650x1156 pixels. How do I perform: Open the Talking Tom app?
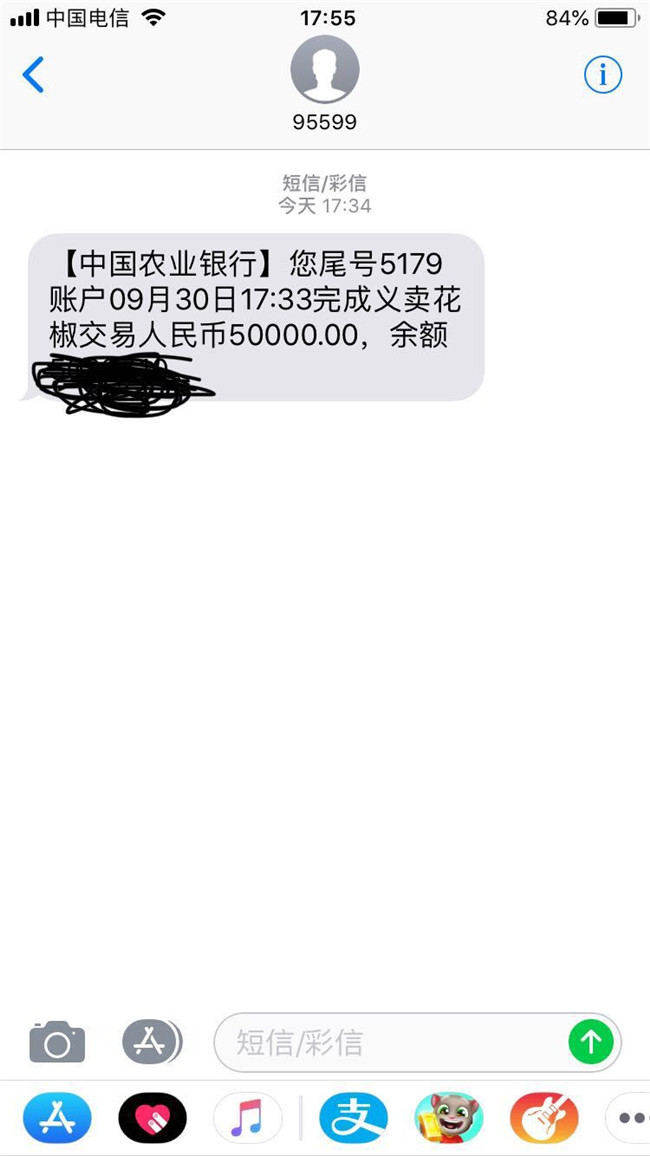(448, 1118)
